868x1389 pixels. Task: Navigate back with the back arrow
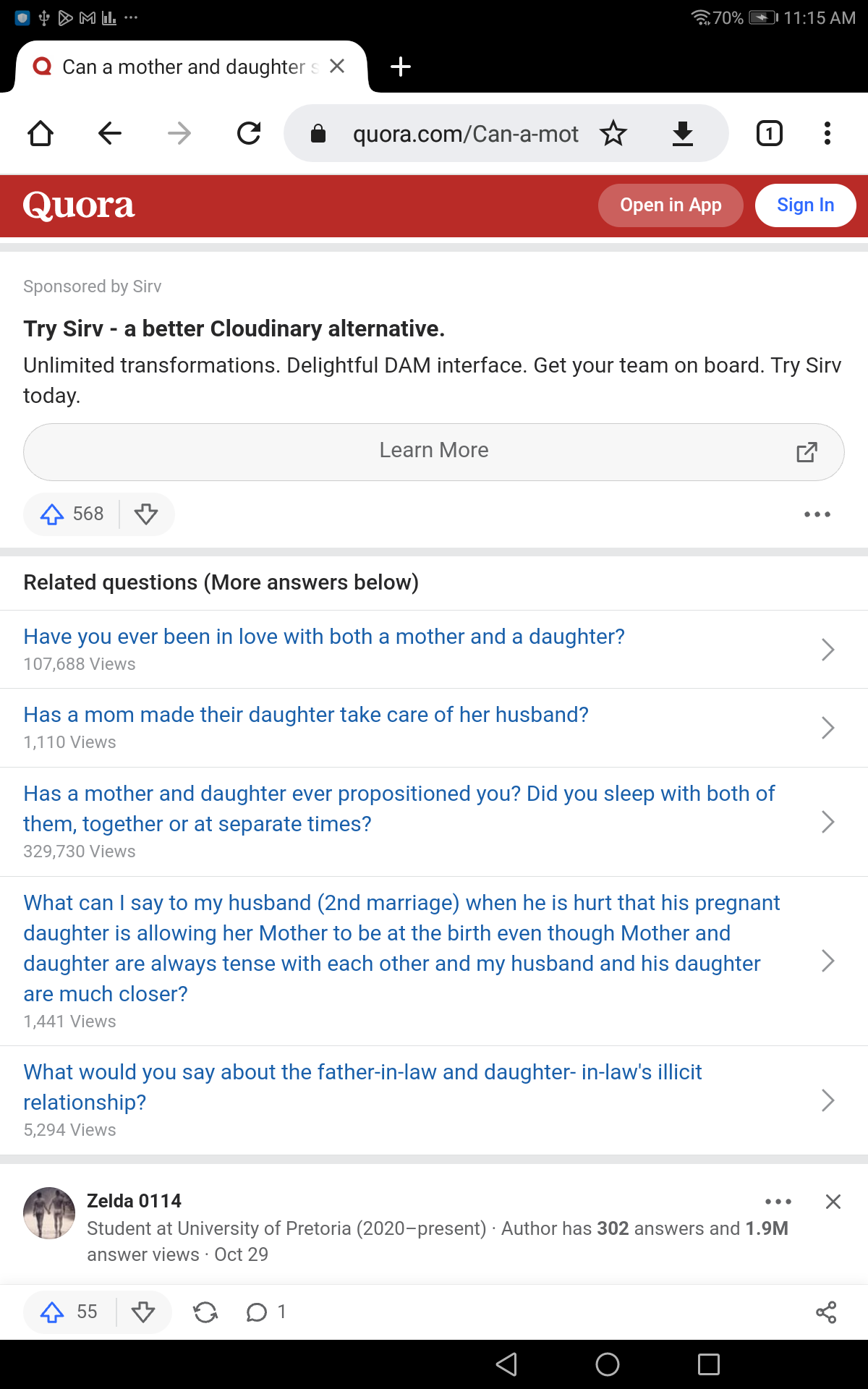coord(109,133)
